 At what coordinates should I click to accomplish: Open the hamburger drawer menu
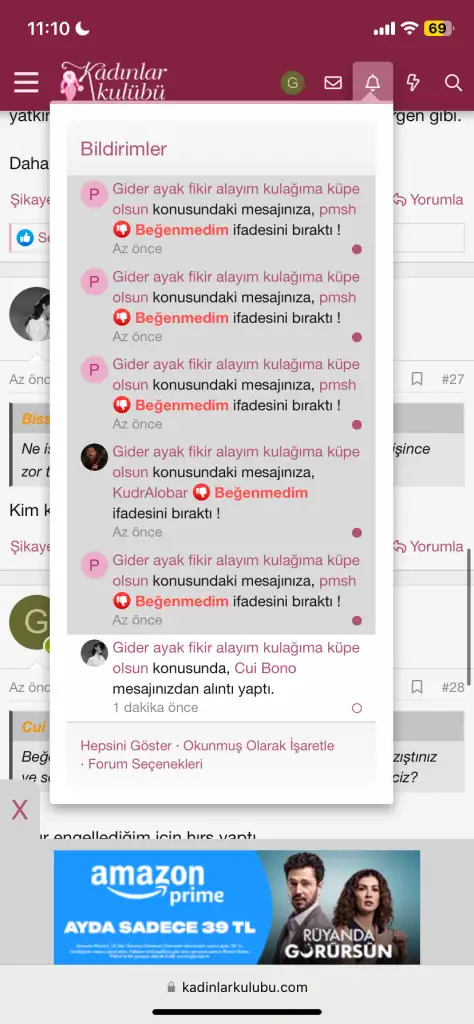26,82
